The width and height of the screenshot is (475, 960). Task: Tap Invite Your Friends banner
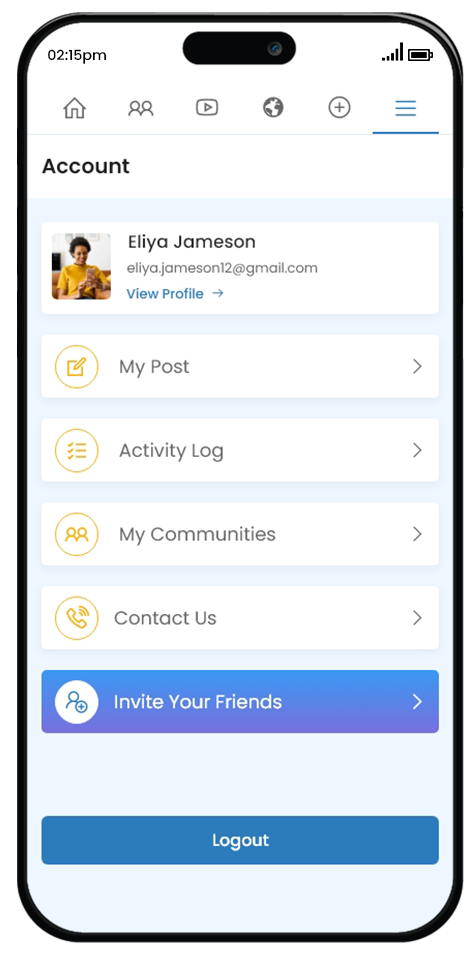click(240, 702)
